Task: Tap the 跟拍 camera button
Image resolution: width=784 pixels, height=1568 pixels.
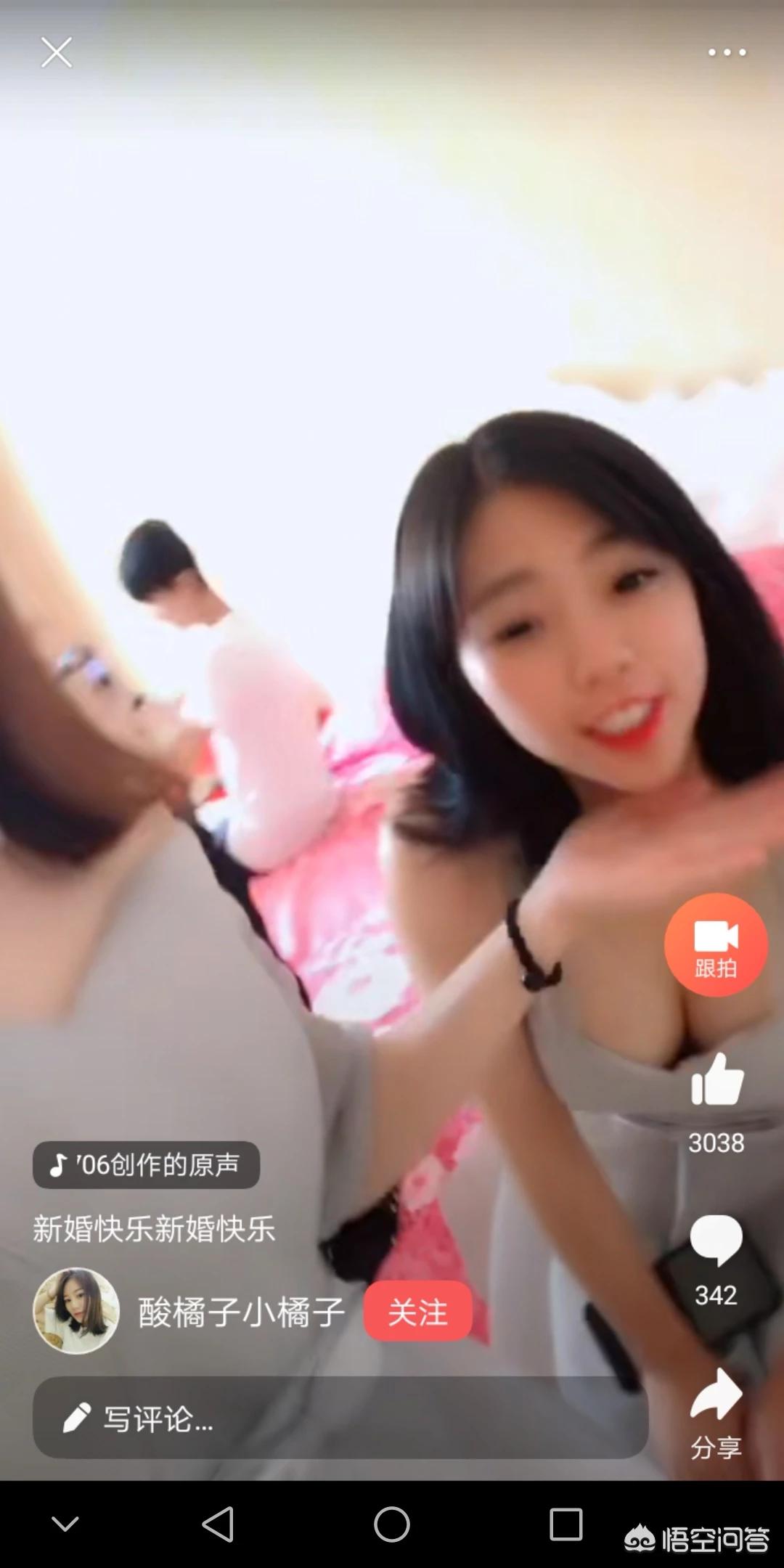Action: click(716, 944)
